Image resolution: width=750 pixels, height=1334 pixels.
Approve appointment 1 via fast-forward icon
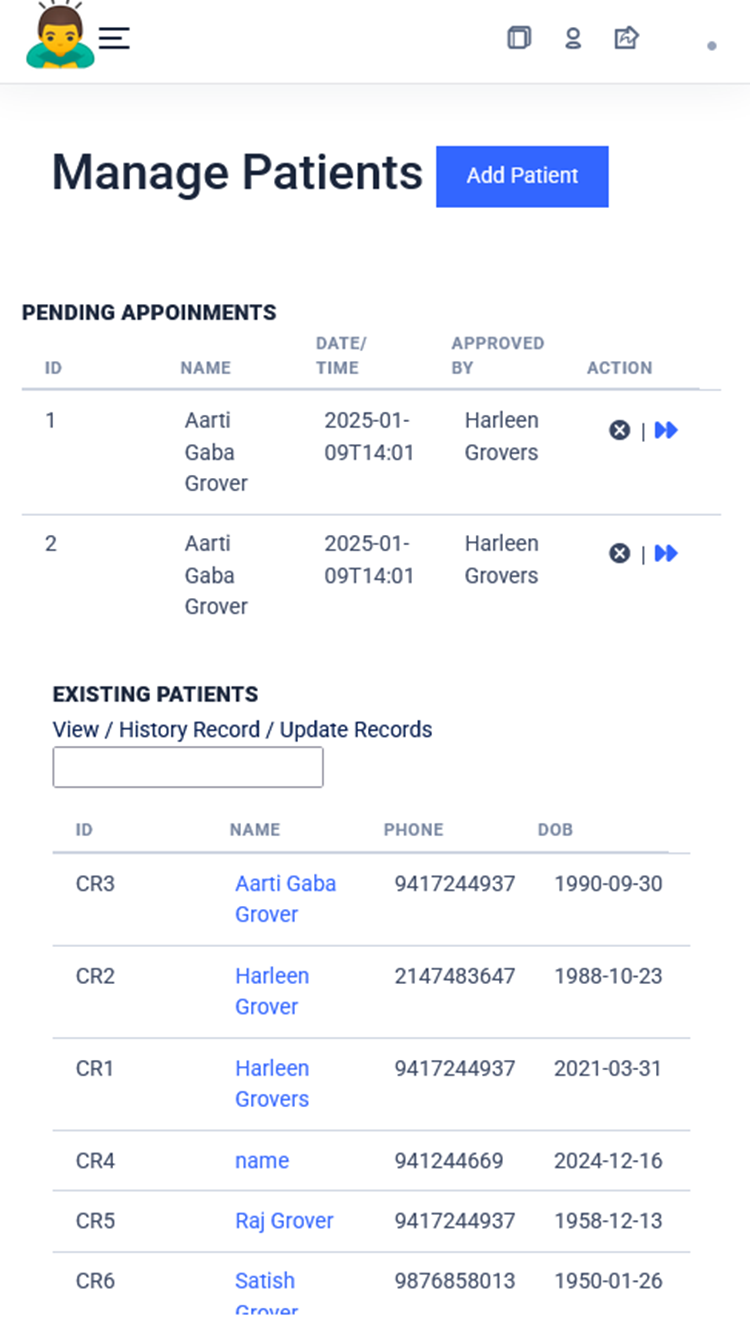666,430
